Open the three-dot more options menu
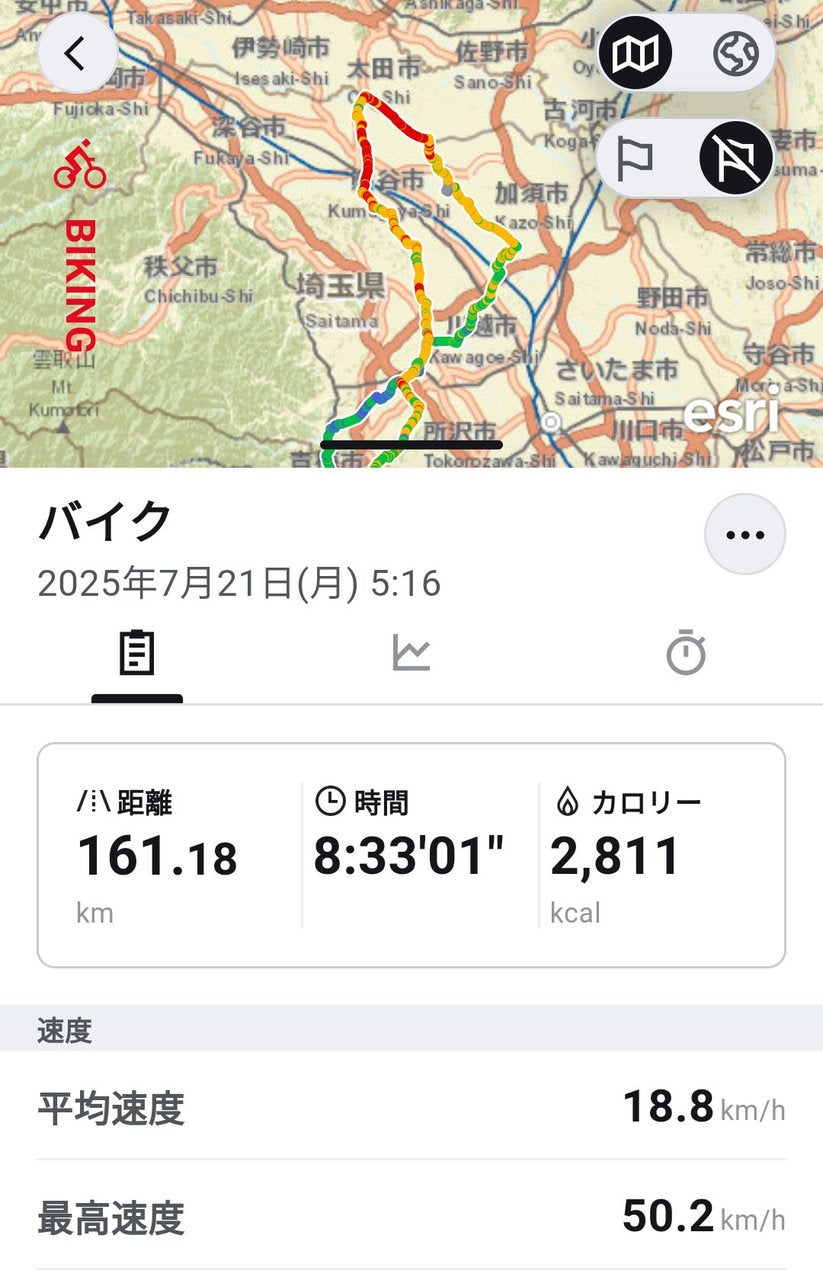Screen dimensions: 823x1280 (x=745, y=534)
